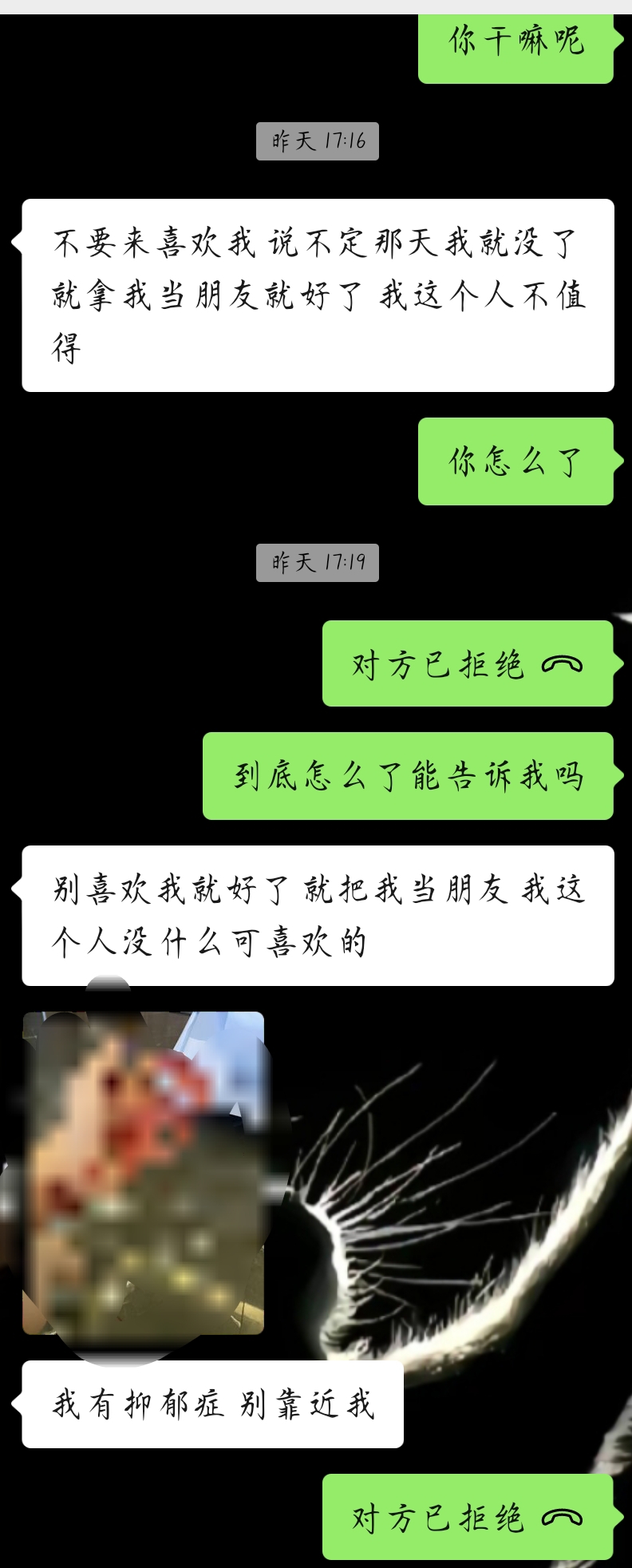Screen dimensions: 632x1568
Task: Open the blurred photo in the chat
Action: (x=144, y=1172)
